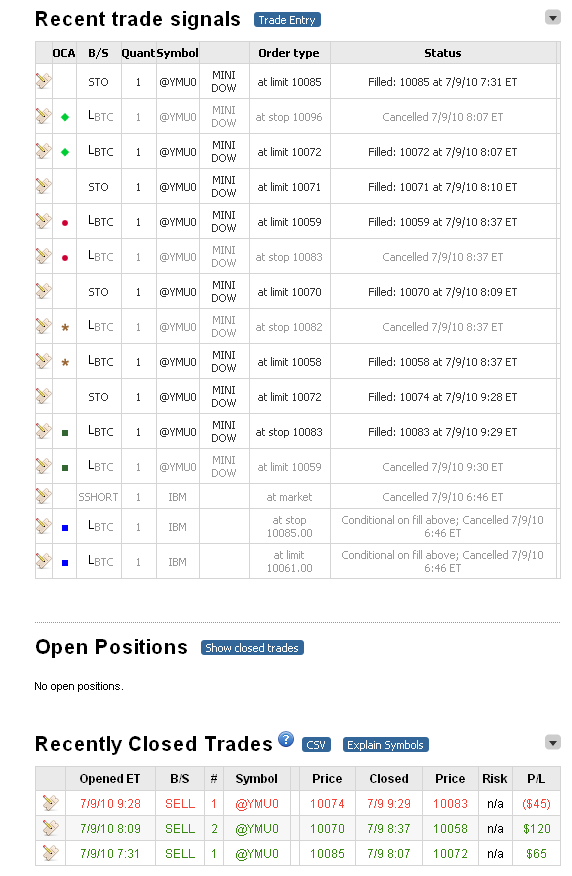Download the CSV of closed trades
This screenshot has height=876, width=572.
316,745
